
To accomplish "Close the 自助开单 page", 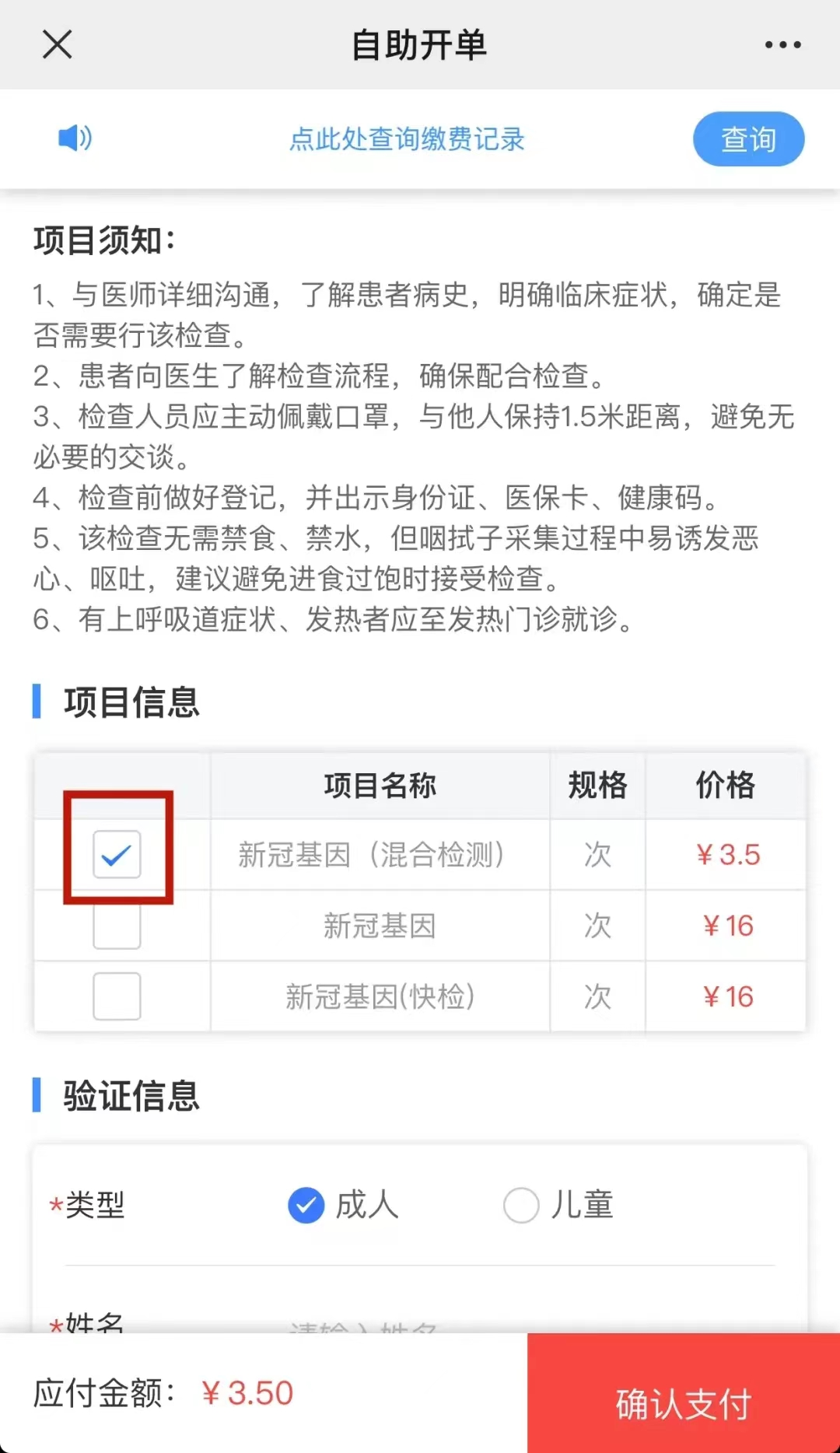I will (x=57, y=44).
